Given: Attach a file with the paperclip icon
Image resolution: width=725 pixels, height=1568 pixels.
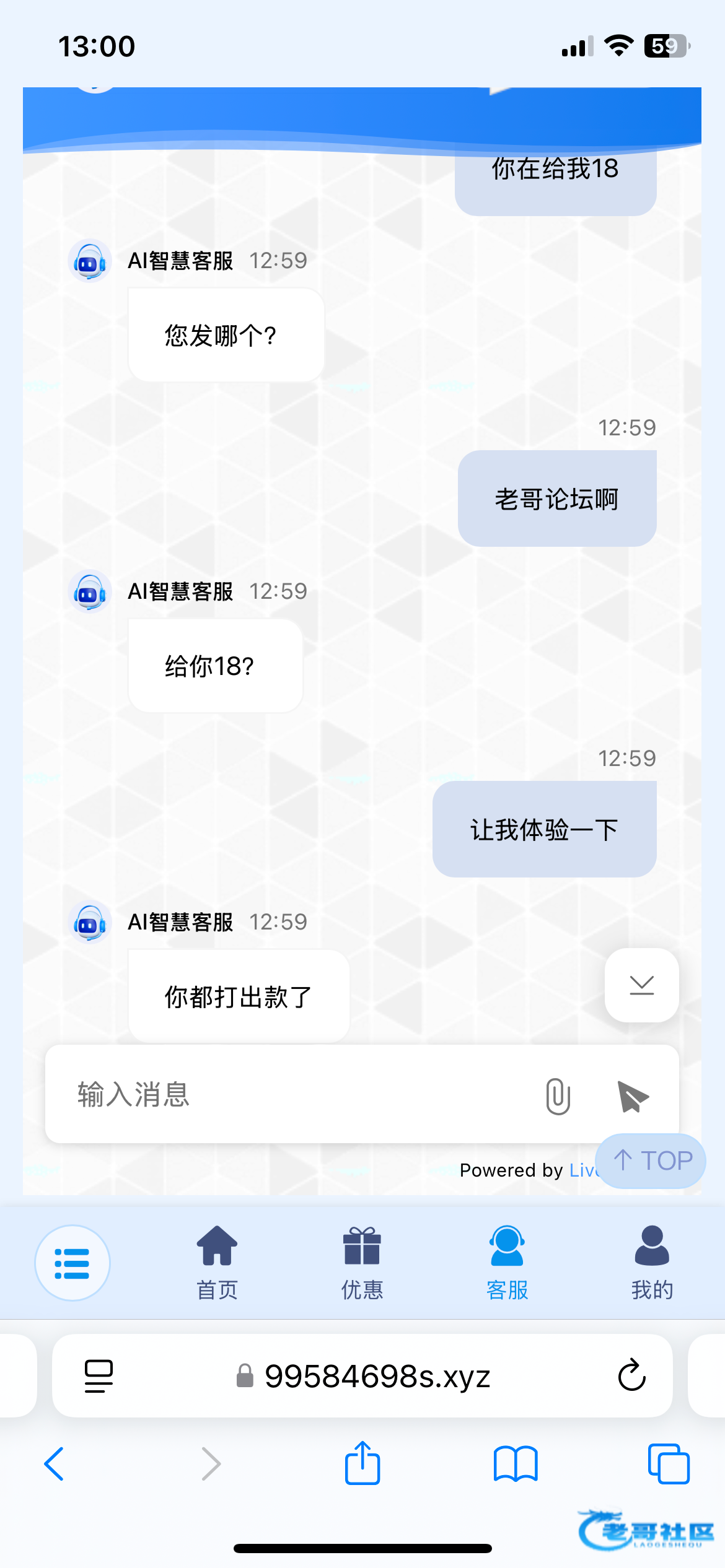Looking at the screenshot, I should click(558, 1095).
